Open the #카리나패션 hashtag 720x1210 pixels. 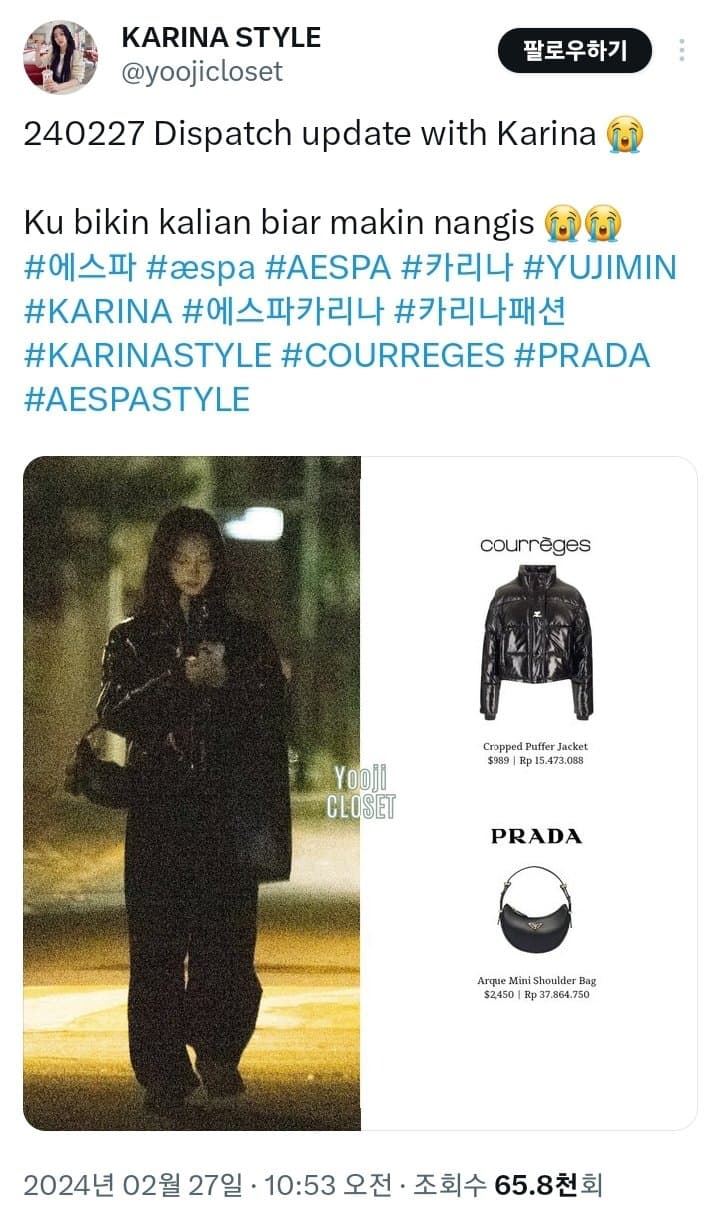click(480, 312)
